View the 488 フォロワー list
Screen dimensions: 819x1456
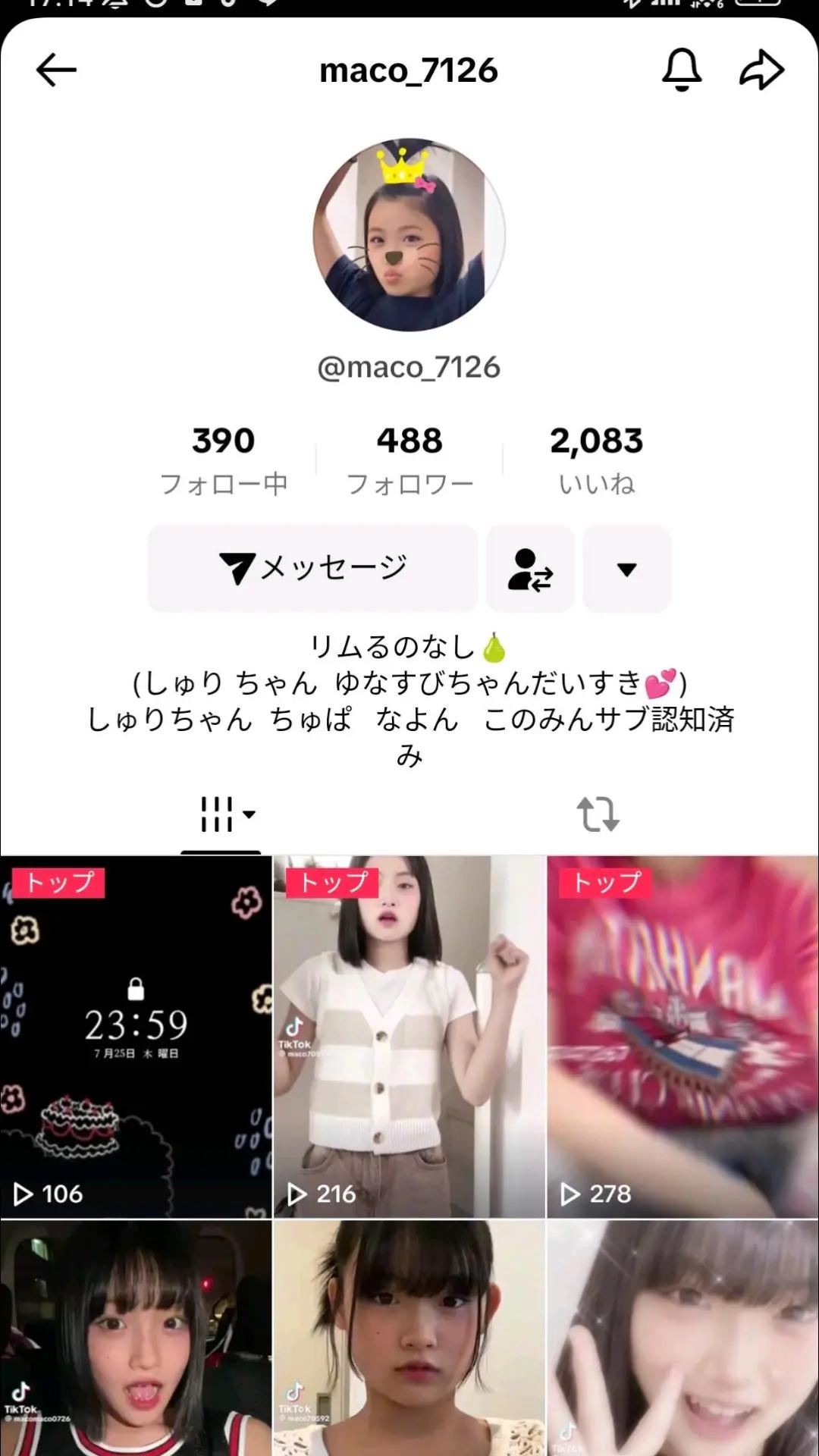[409, 460]
